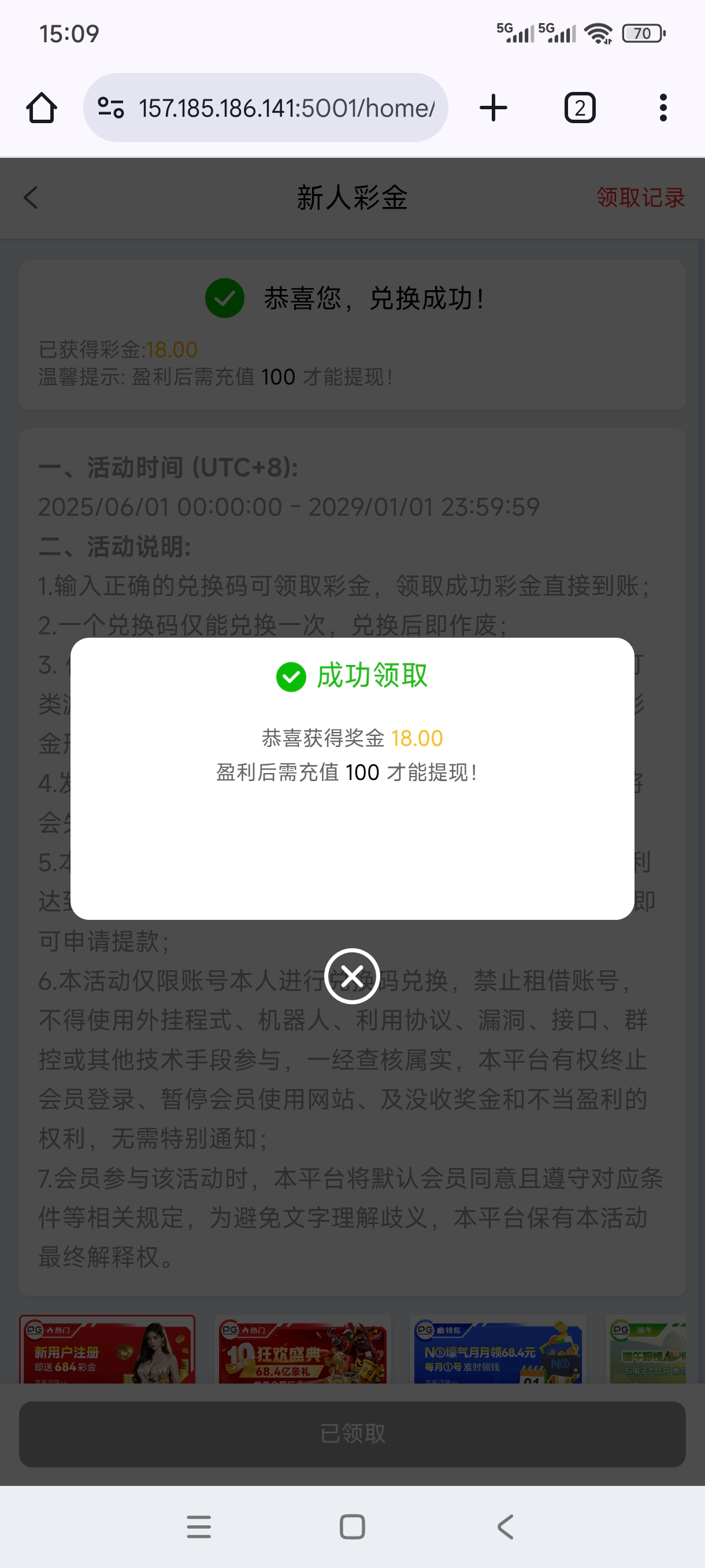The width and height of the screenshot is (705, 1568).
Task: Tap the browser address bar
Action: pyautogui.click(x=265, y=108)
